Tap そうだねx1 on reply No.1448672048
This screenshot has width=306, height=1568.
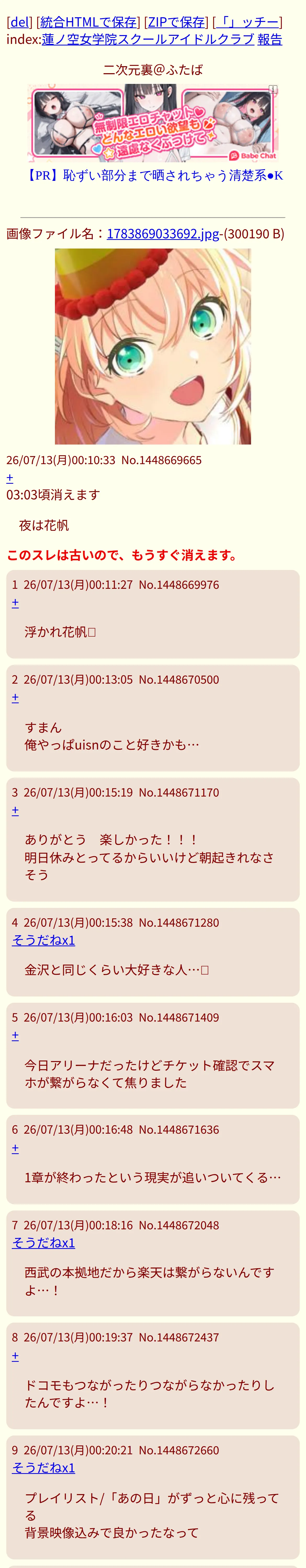tap(43, 1243)
